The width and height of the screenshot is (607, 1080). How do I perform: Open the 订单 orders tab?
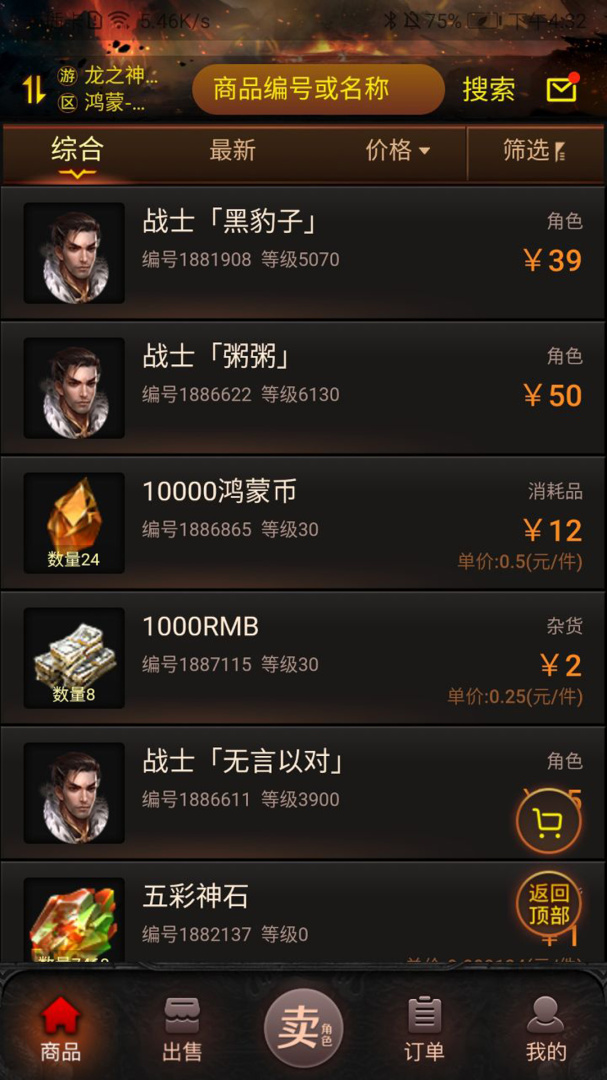(424, 1030)
